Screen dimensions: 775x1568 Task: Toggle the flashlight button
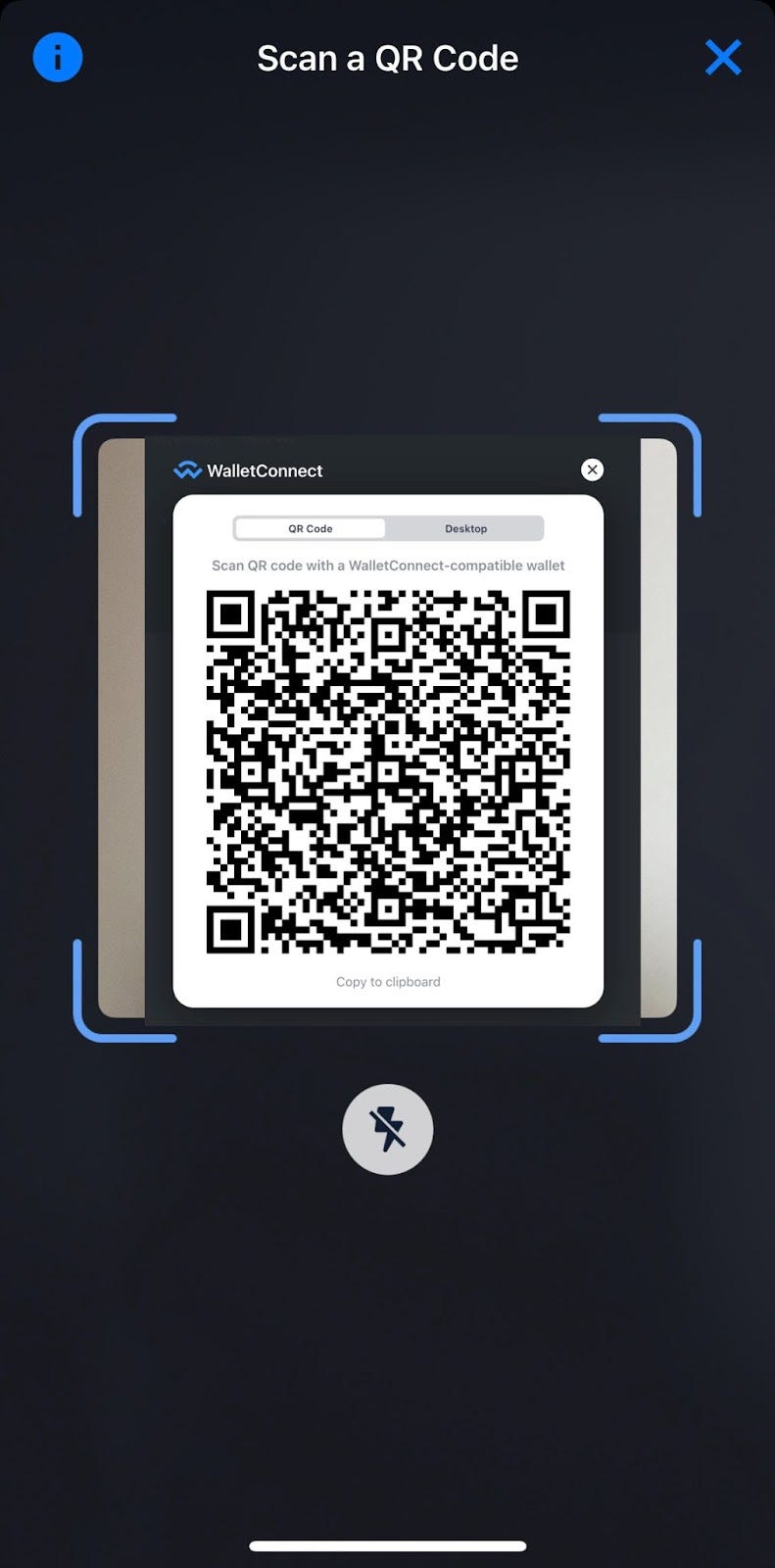coord(387,1129)
